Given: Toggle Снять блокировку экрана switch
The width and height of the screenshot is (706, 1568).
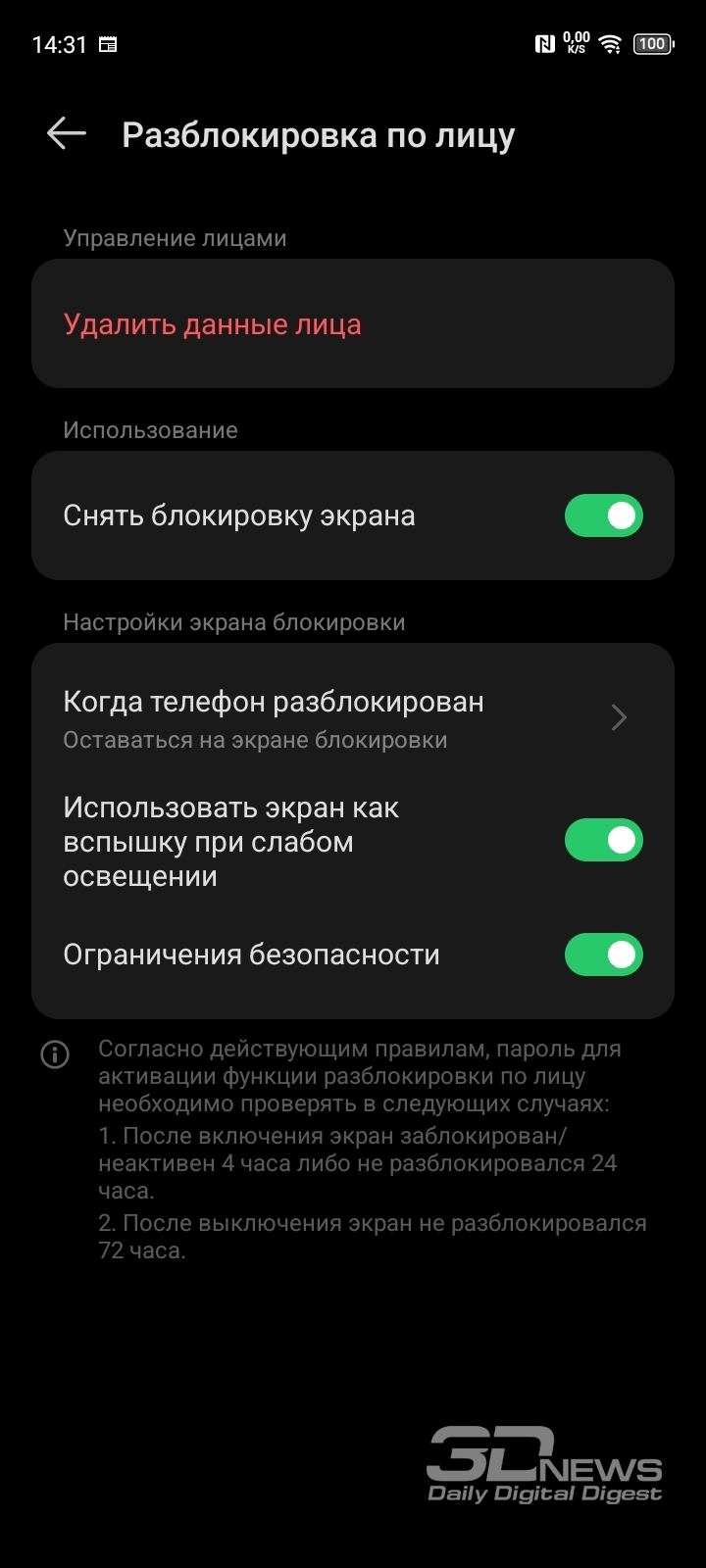Looking at the screenshot, I should 603,515.
